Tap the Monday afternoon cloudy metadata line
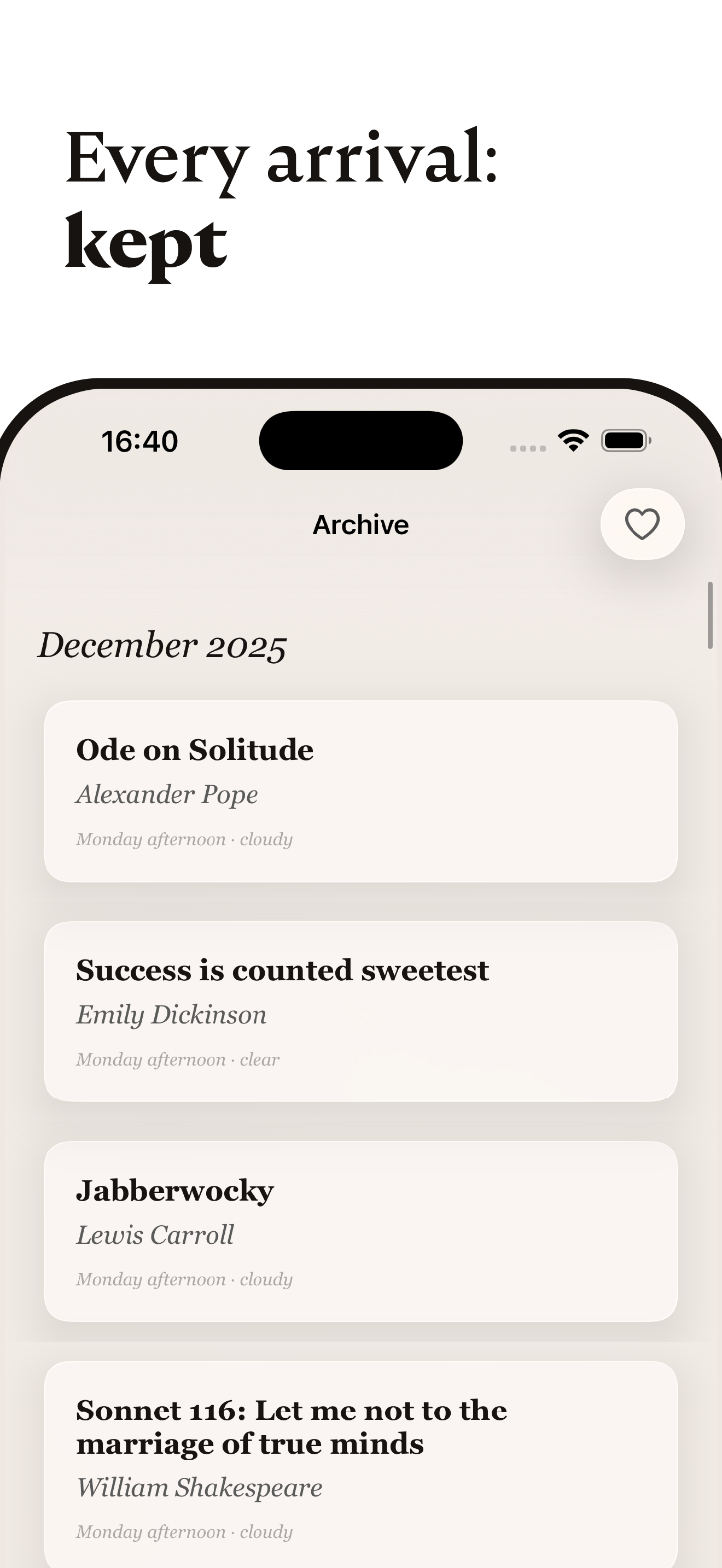 185,839
